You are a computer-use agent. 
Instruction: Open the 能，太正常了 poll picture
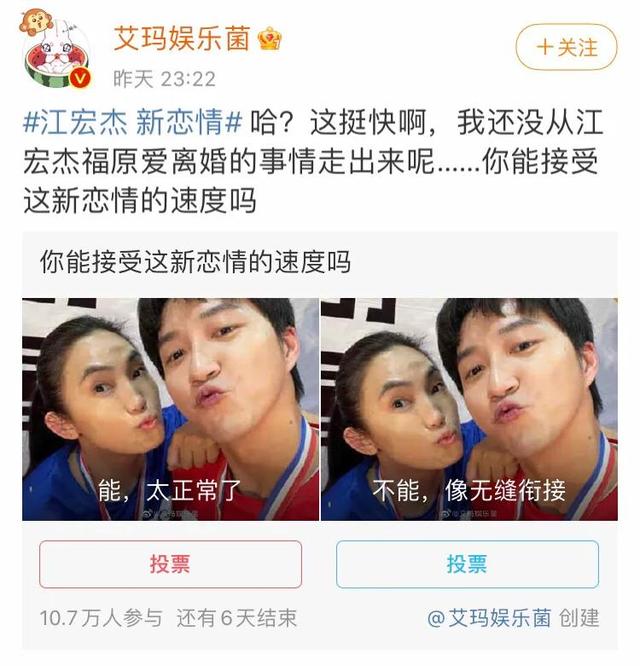point(170,408)
